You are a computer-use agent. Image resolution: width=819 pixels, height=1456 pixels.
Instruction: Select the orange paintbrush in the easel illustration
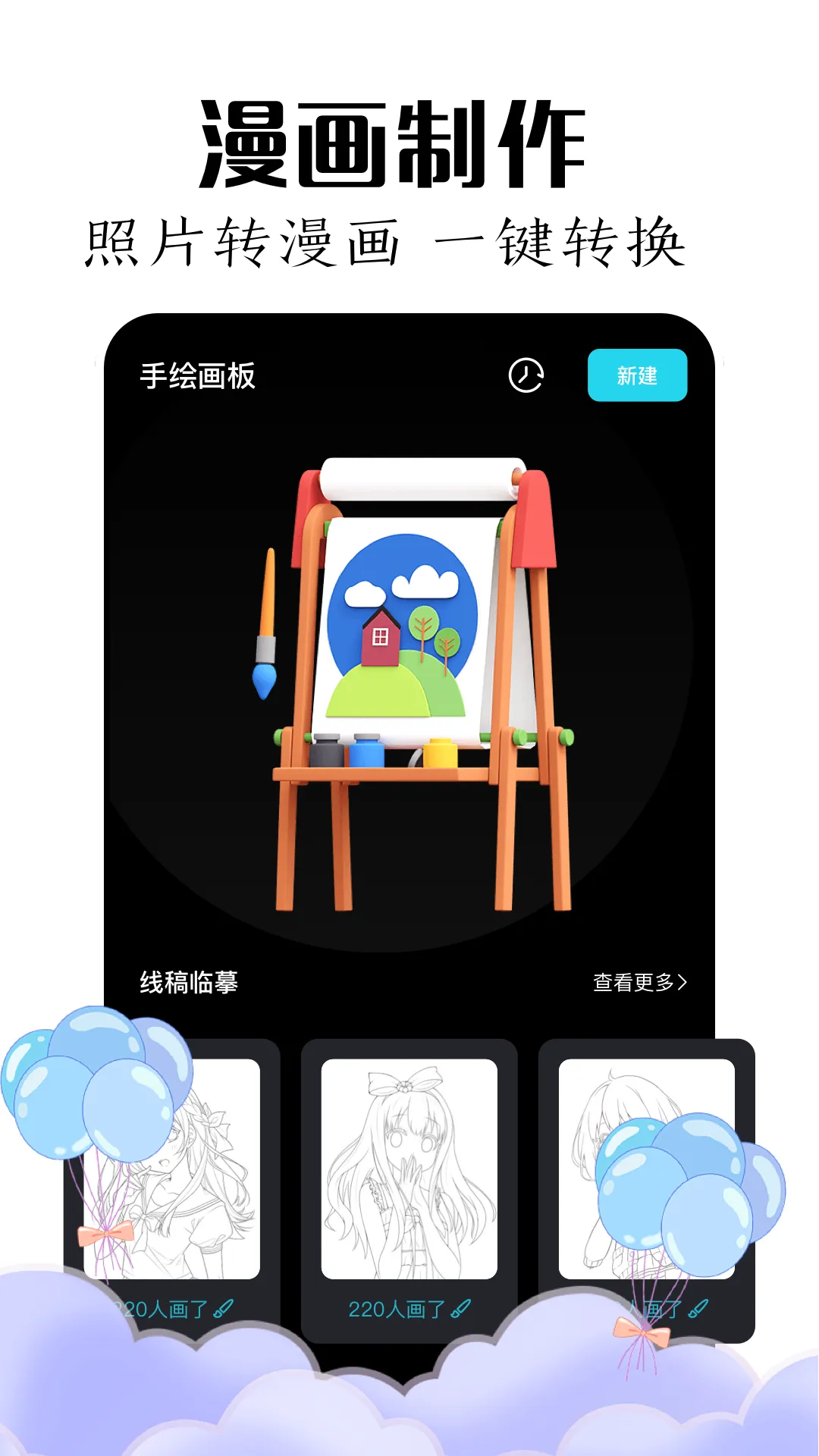click(x=265, y=622)
